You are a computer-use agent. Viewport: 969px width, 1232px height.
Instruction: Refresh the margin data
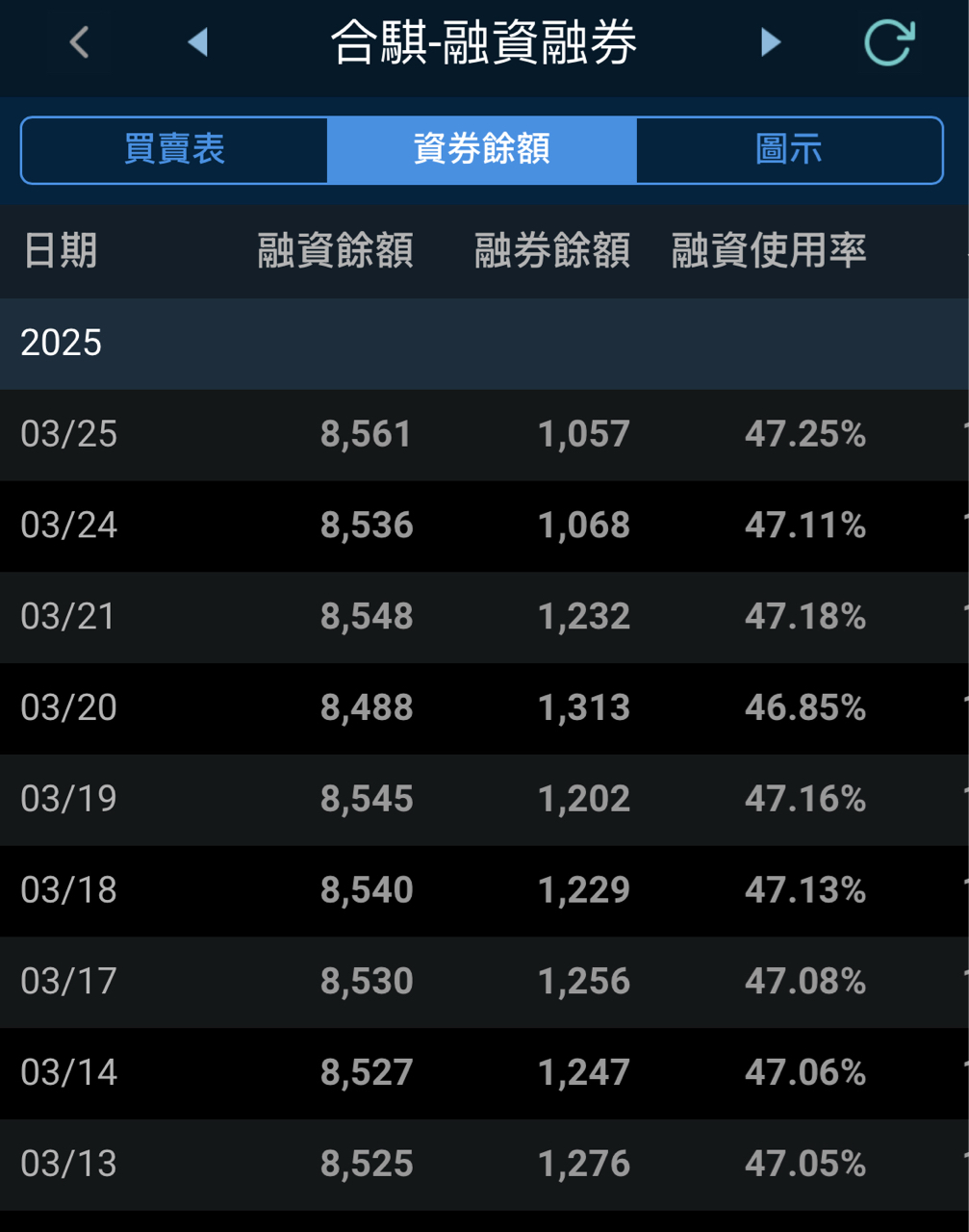[x=887, y=42]
